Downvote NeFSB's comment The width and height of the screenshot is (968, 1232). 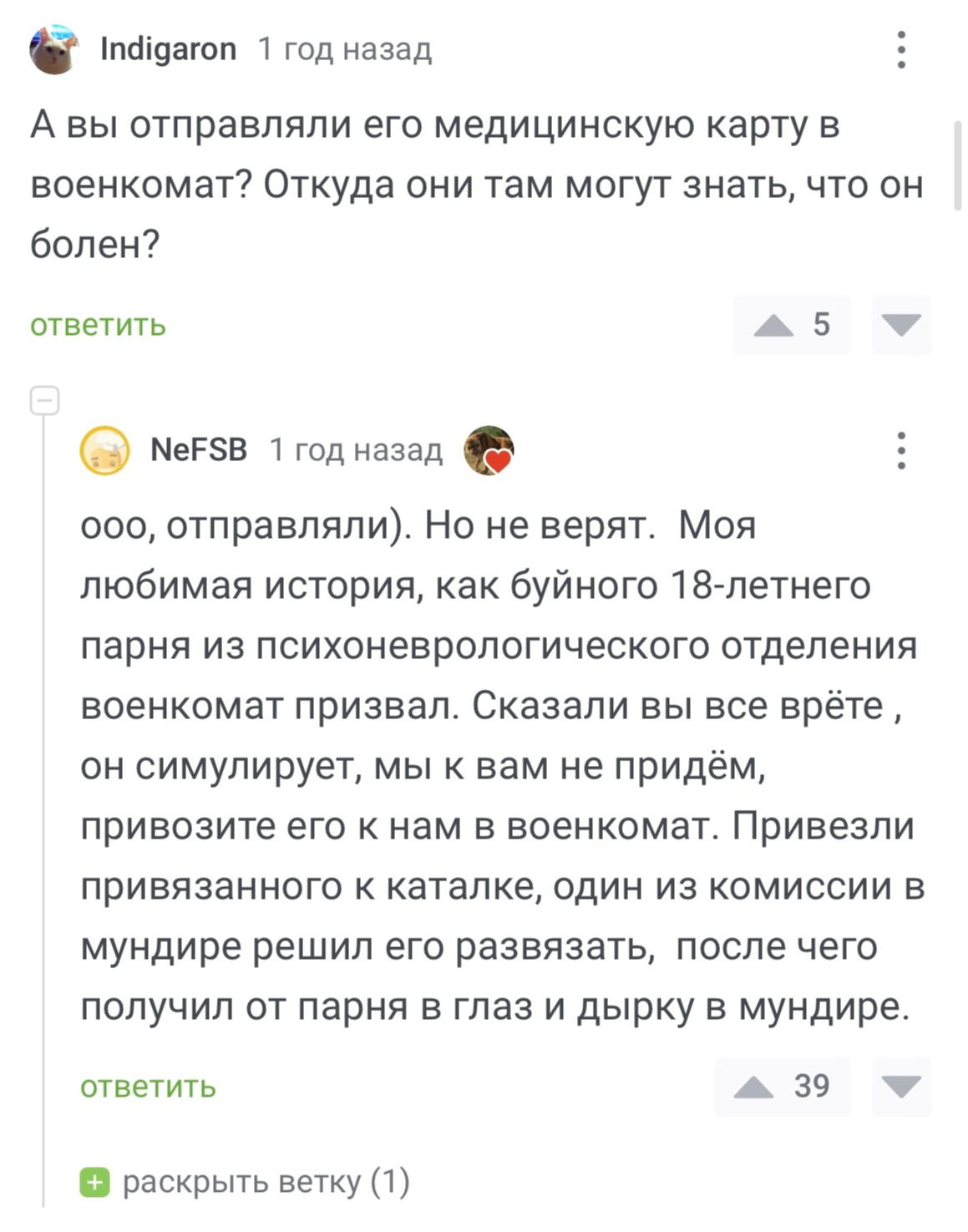(901, 1087)
